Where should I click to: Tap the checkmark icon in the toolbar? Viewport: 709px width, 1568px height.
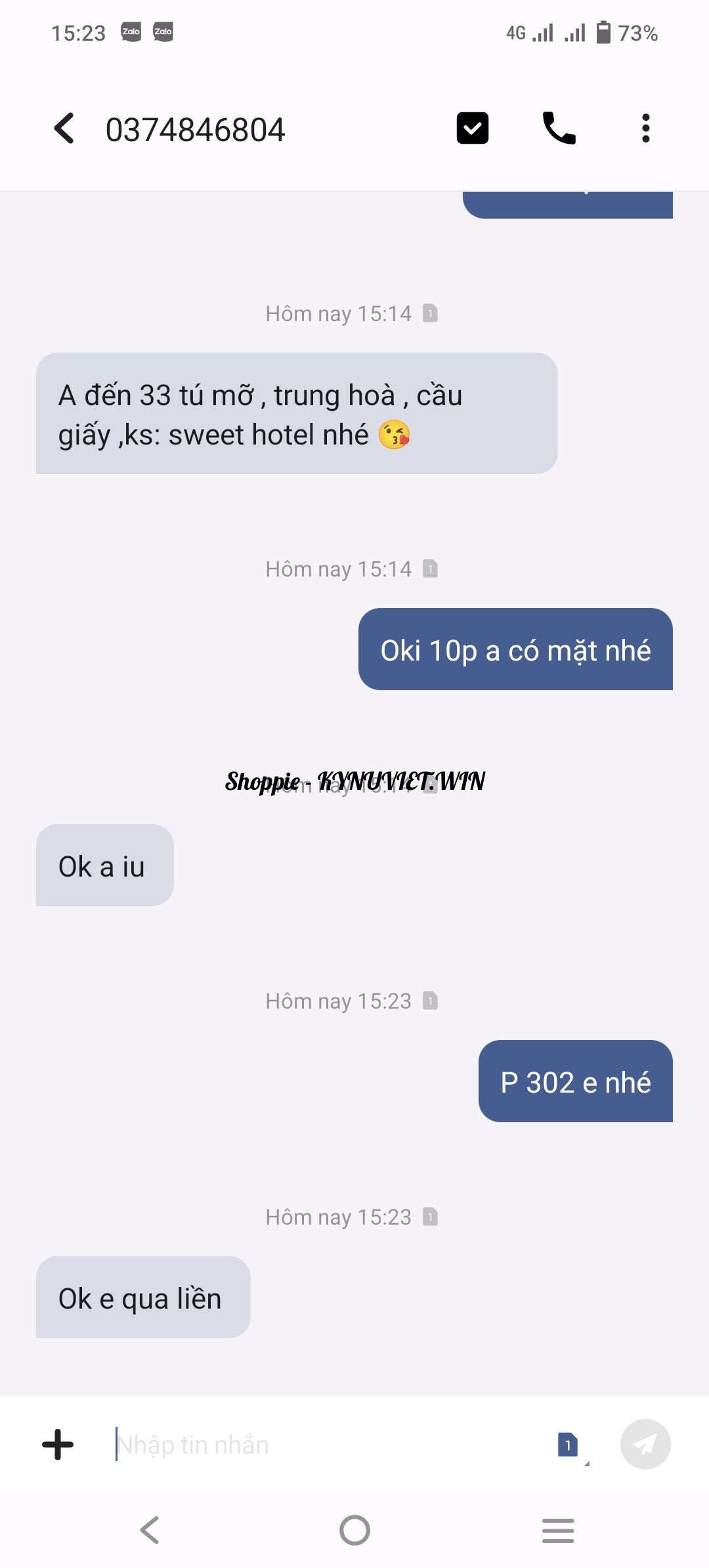coord(472,128)
